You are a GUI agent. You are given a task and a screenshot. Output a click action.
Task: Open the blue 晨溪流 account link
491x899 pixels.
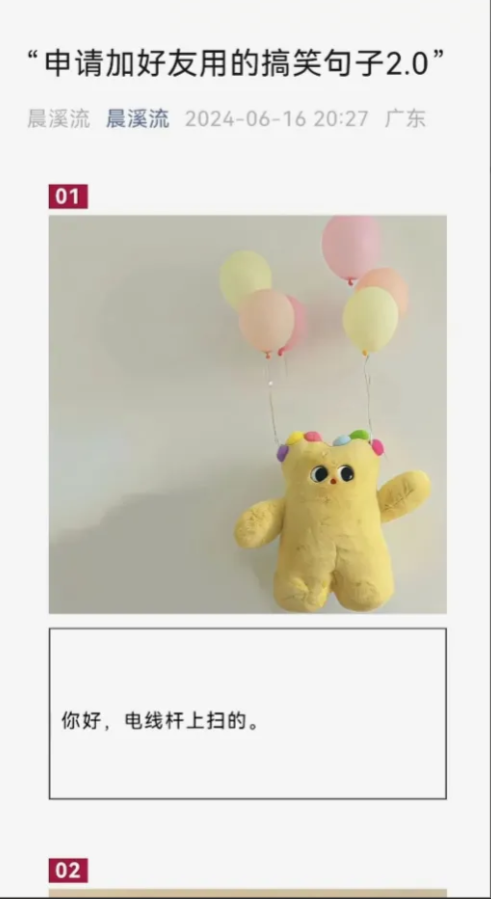coord(138,119)
